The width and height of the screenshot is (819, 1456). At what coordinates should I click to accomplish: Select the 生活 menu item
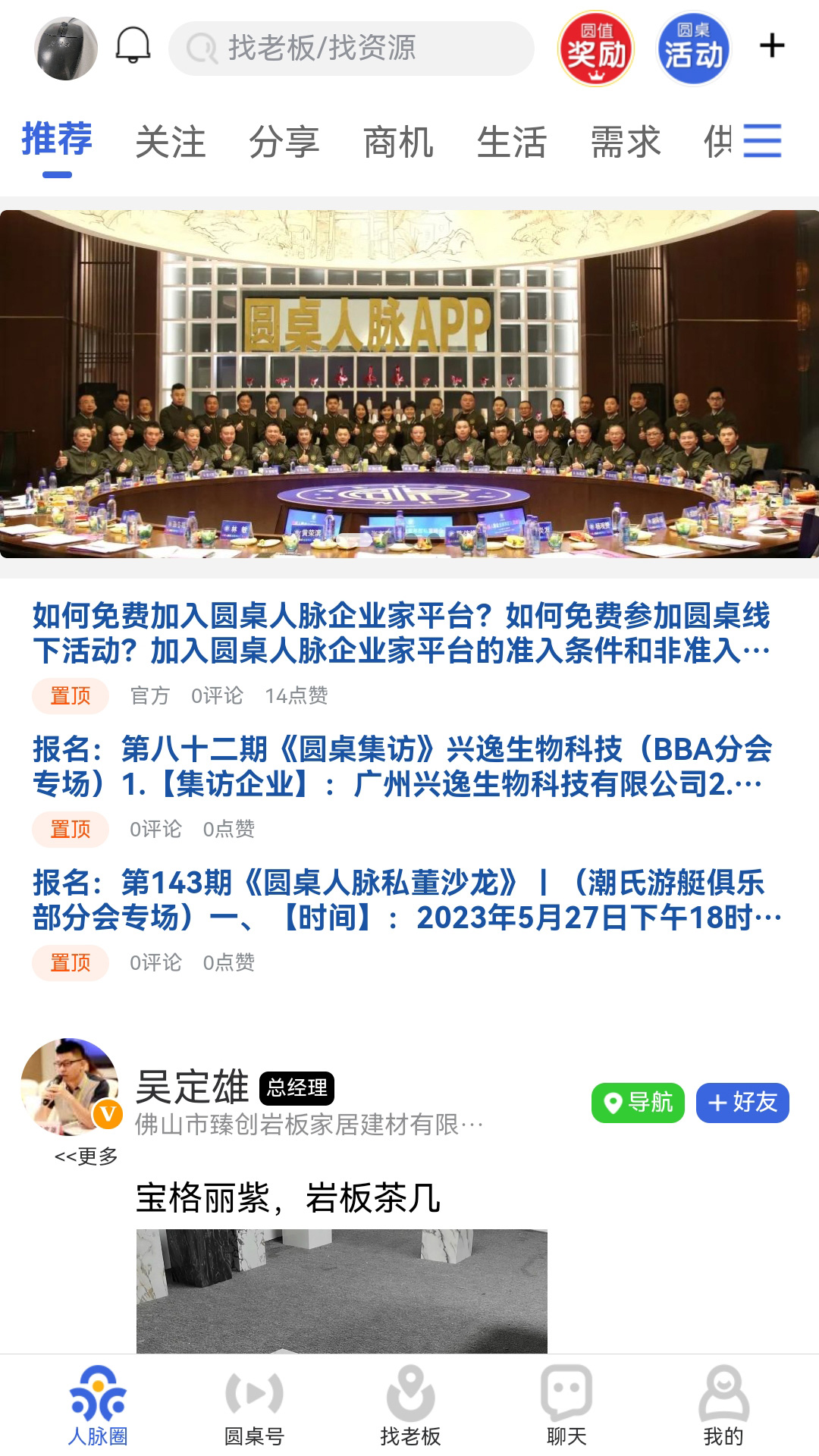[512, 141]
